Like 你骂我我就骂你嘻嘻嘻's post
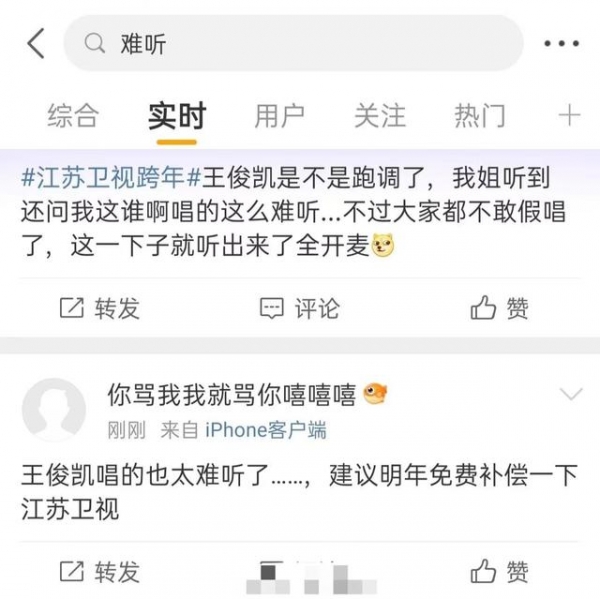 [500, 572]
